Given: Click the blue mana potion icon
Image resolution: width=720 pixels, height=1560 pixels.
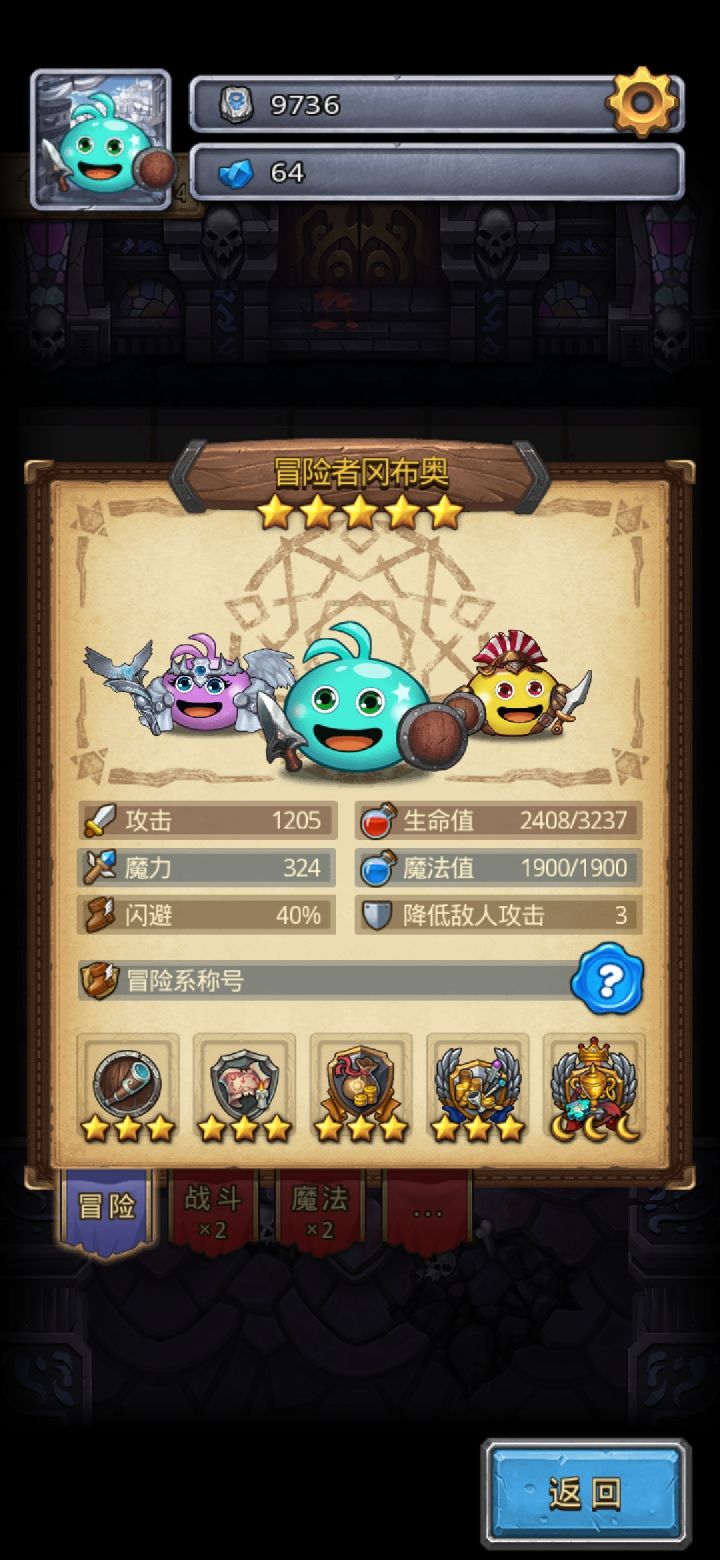Looking at the screenshot, I should coord(378,868).
